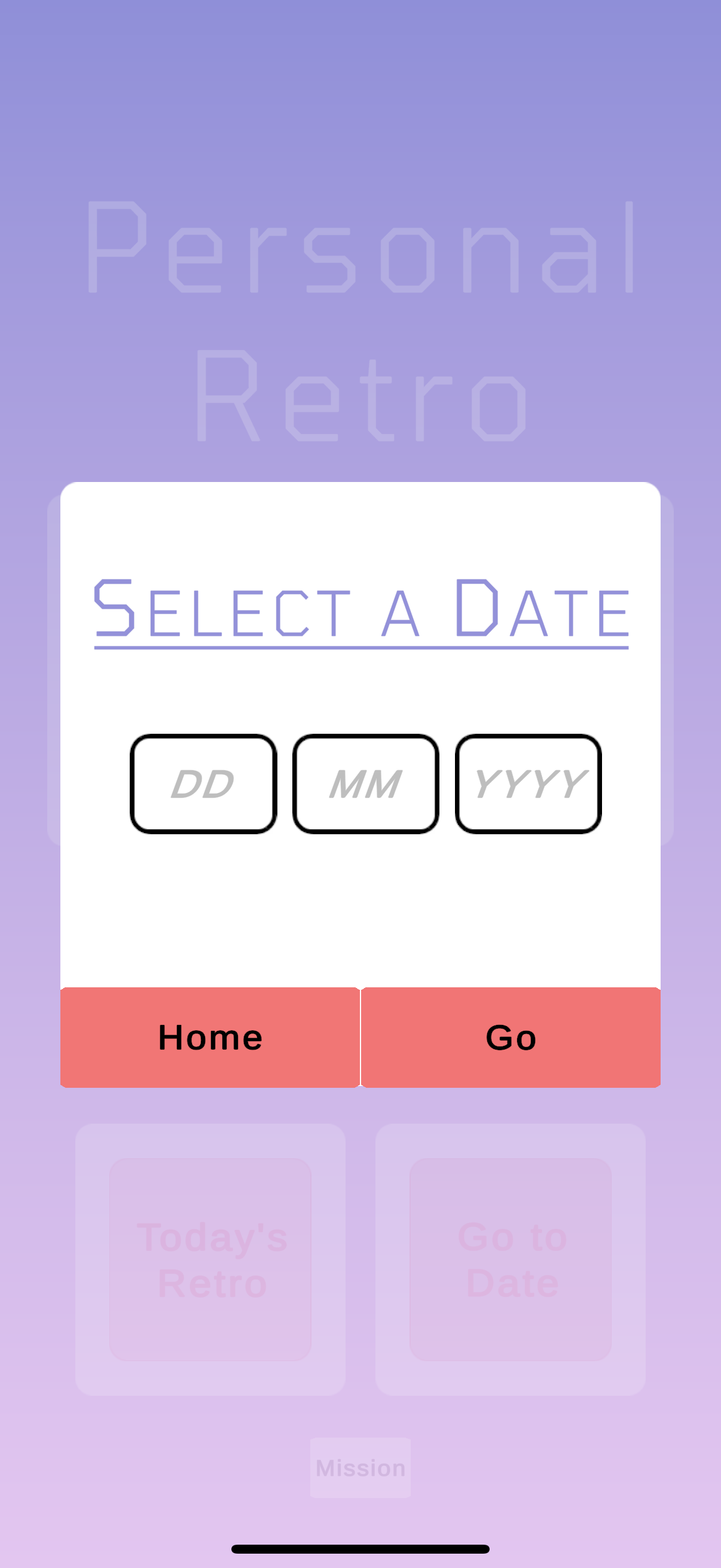The width and height of the screenshot is (721, 1568).
Task: Select the YYYY year field
Action: coord(528,783)
